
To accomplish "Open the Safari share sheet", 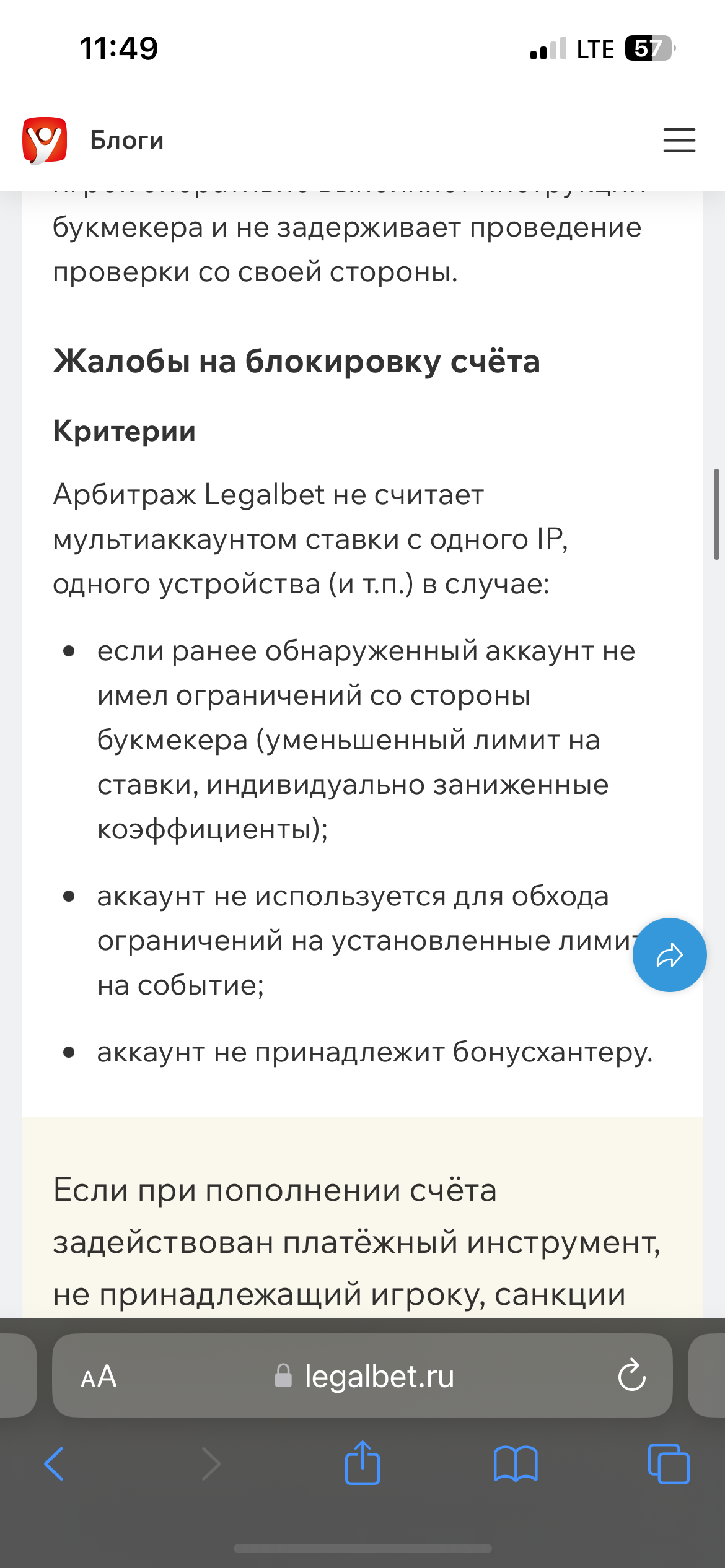I will coord(362,1464).
